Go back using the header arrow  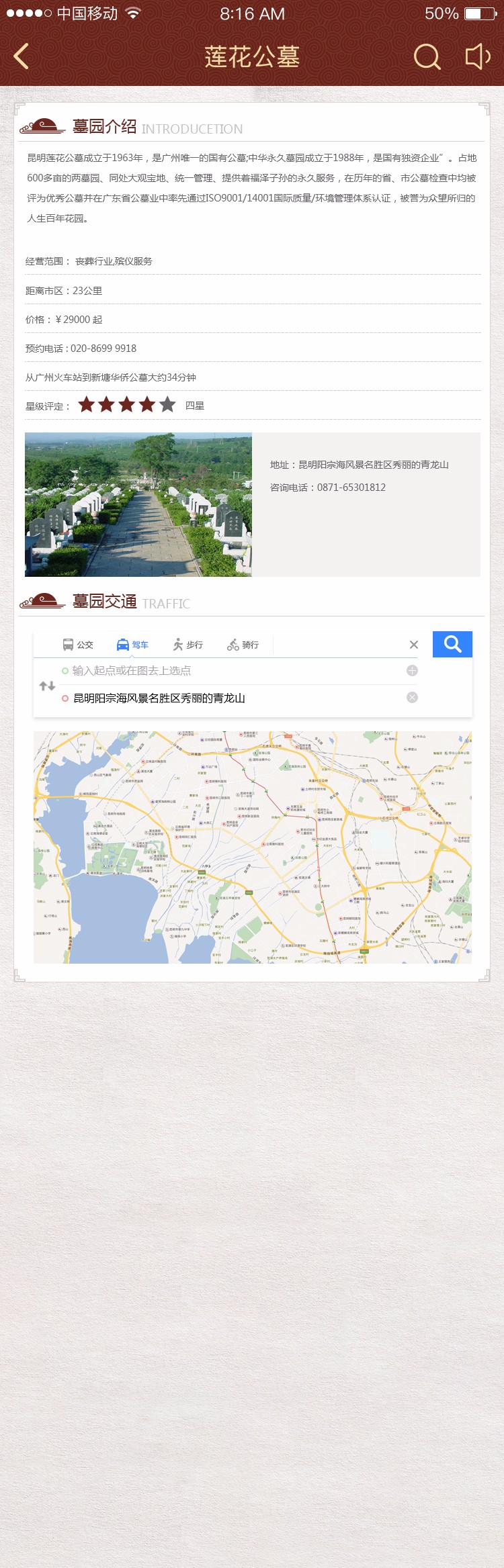click(x=22, y=56)
